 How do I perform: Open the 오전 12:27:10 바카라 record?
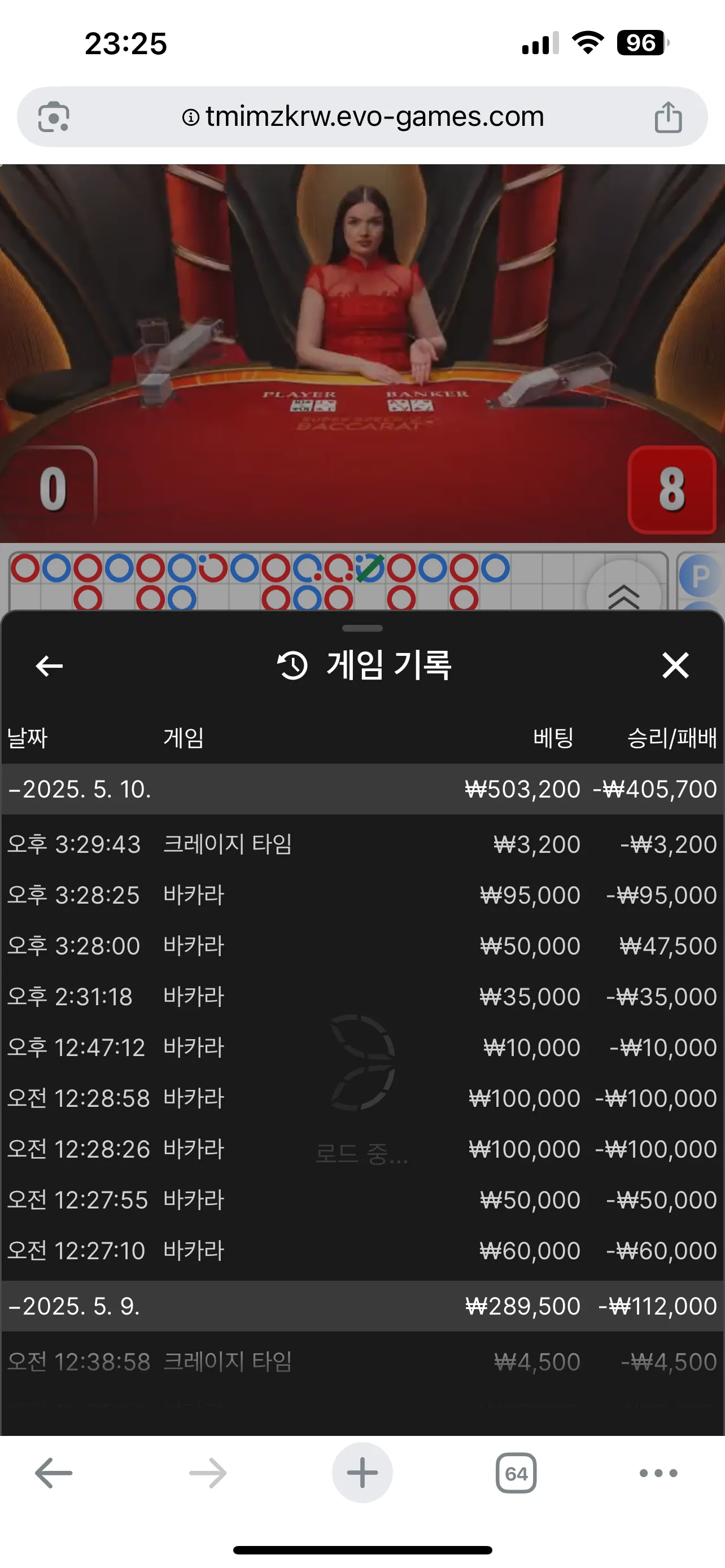pos(362,1250)
